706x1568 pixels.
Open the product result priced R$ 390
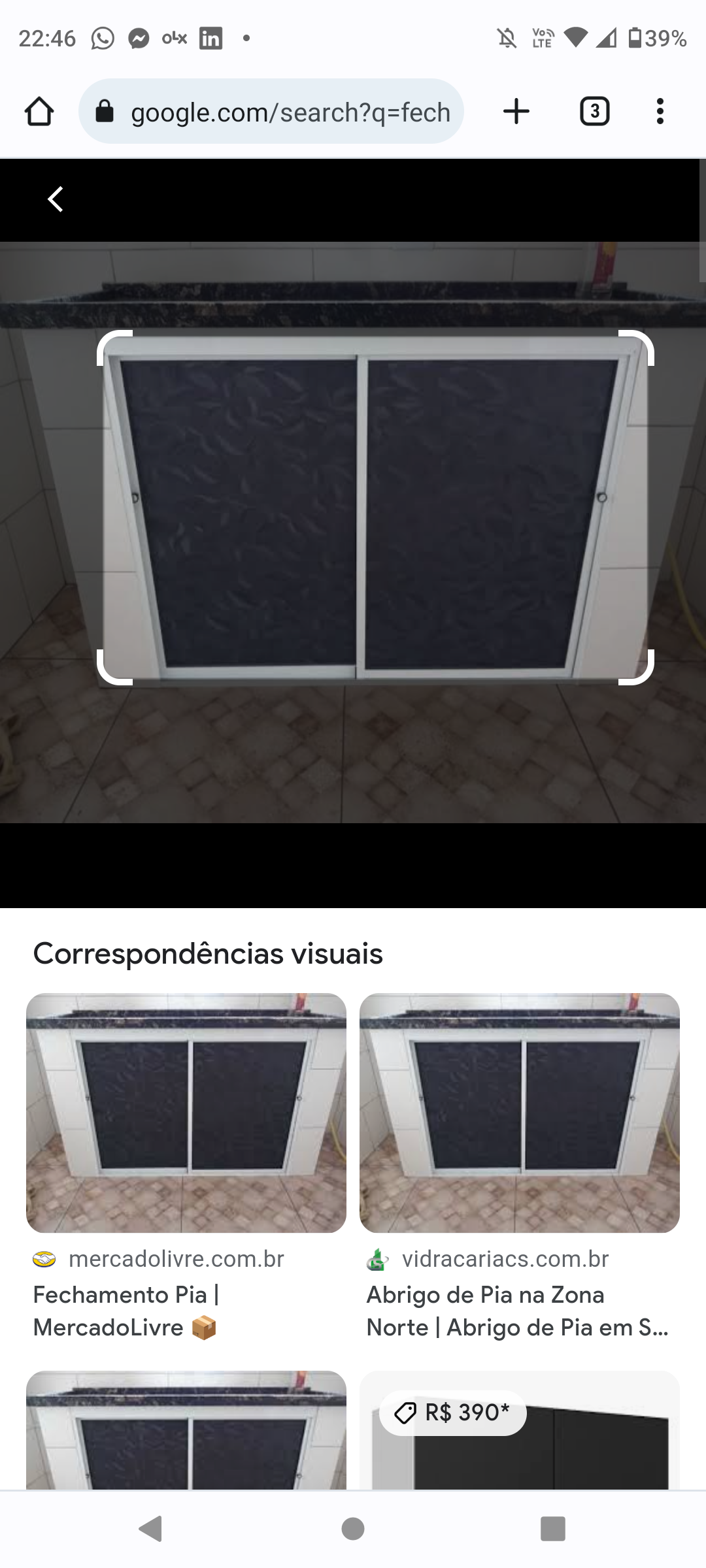[x=519, y=1437]
